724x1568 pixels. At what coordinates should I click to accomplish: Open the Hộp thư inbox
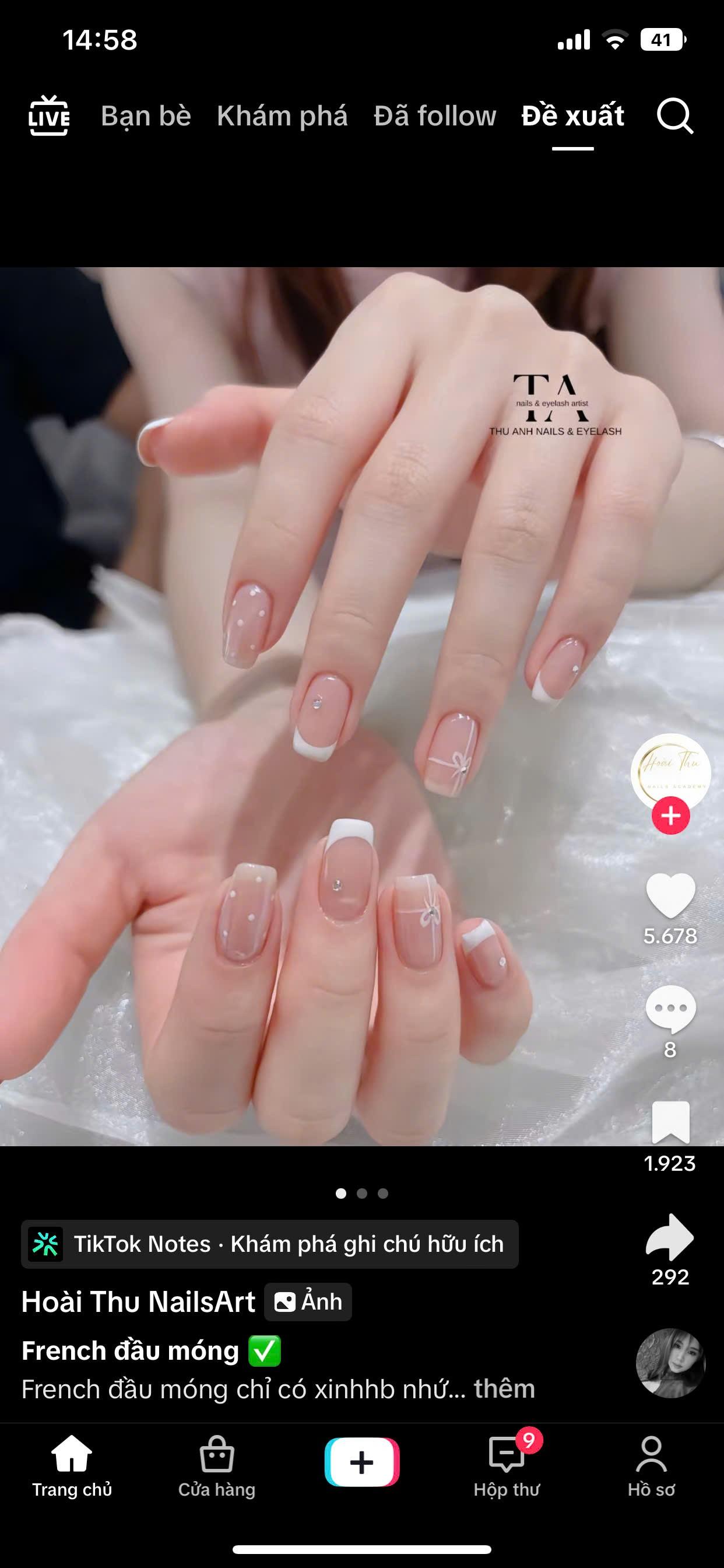tap(506, 1467)
